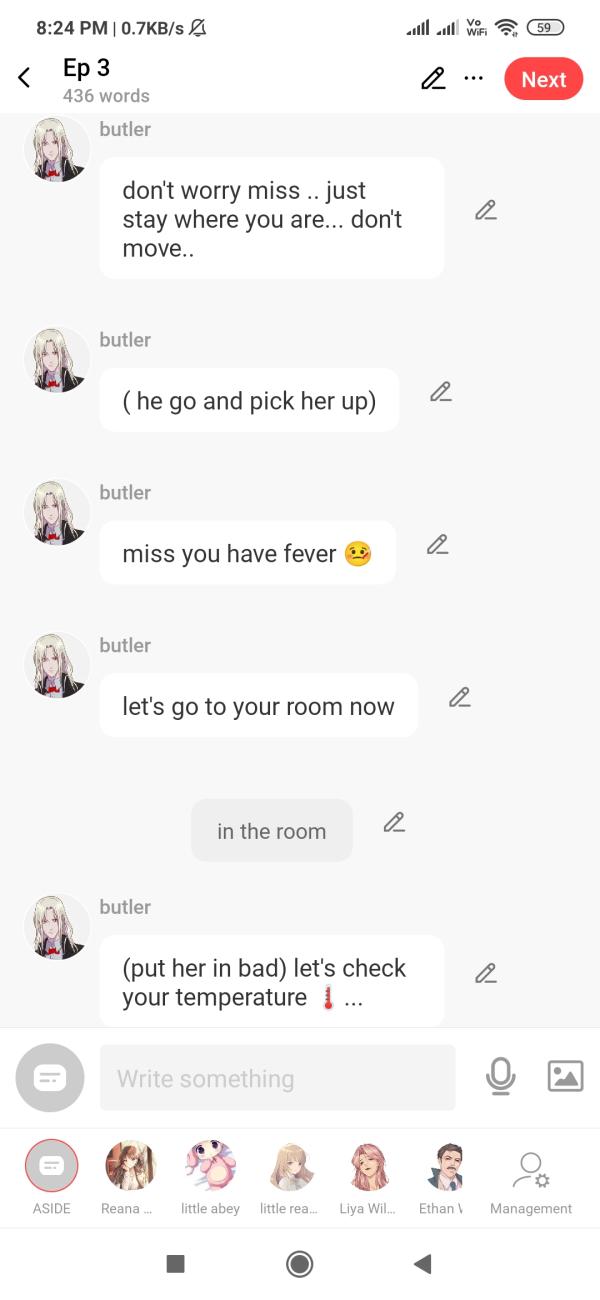The image size is (600, 1300).
Task: Open character Management
Action: (530, 1170)
